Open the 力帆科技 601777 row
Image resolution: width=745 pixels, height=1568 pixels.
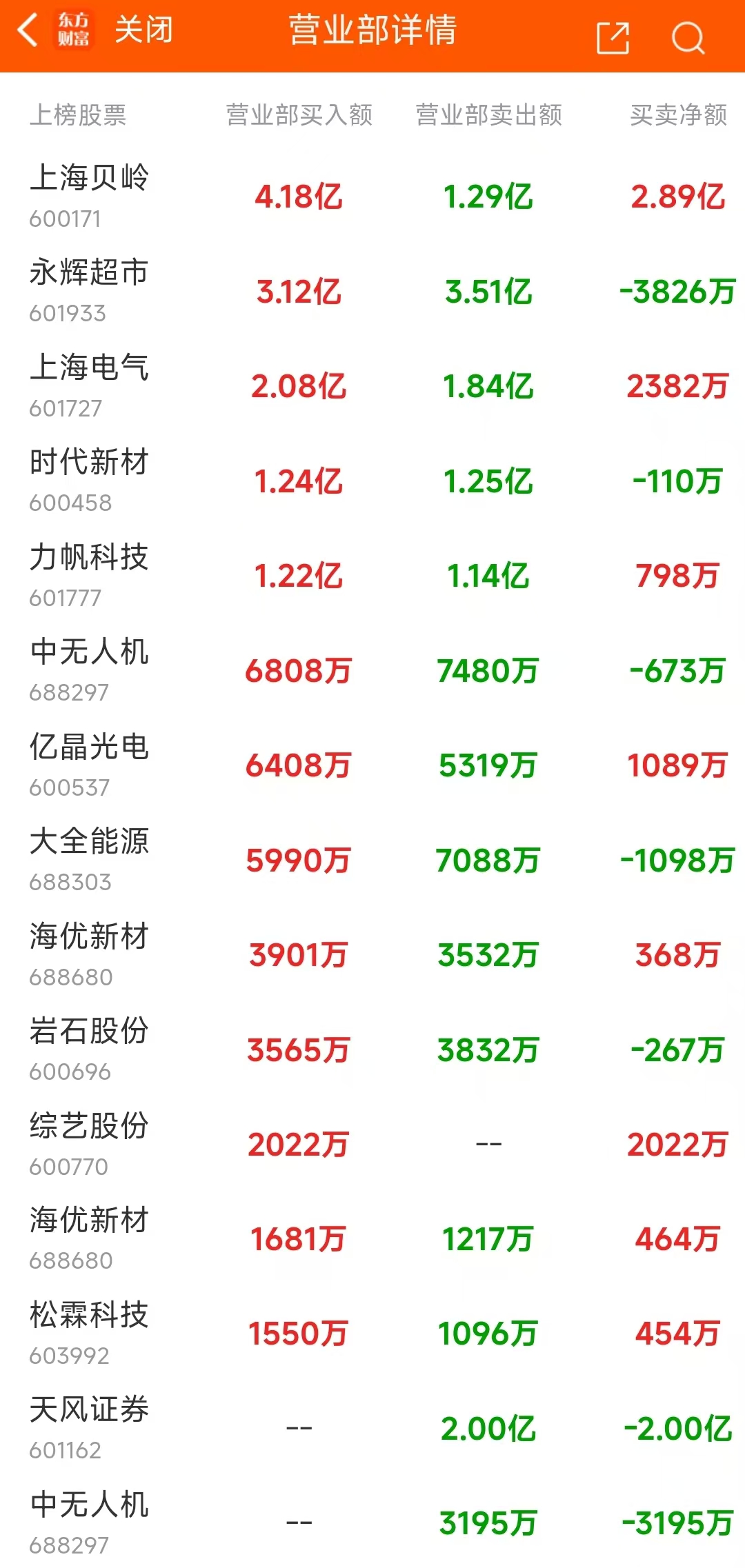click(x=372, y=576)
